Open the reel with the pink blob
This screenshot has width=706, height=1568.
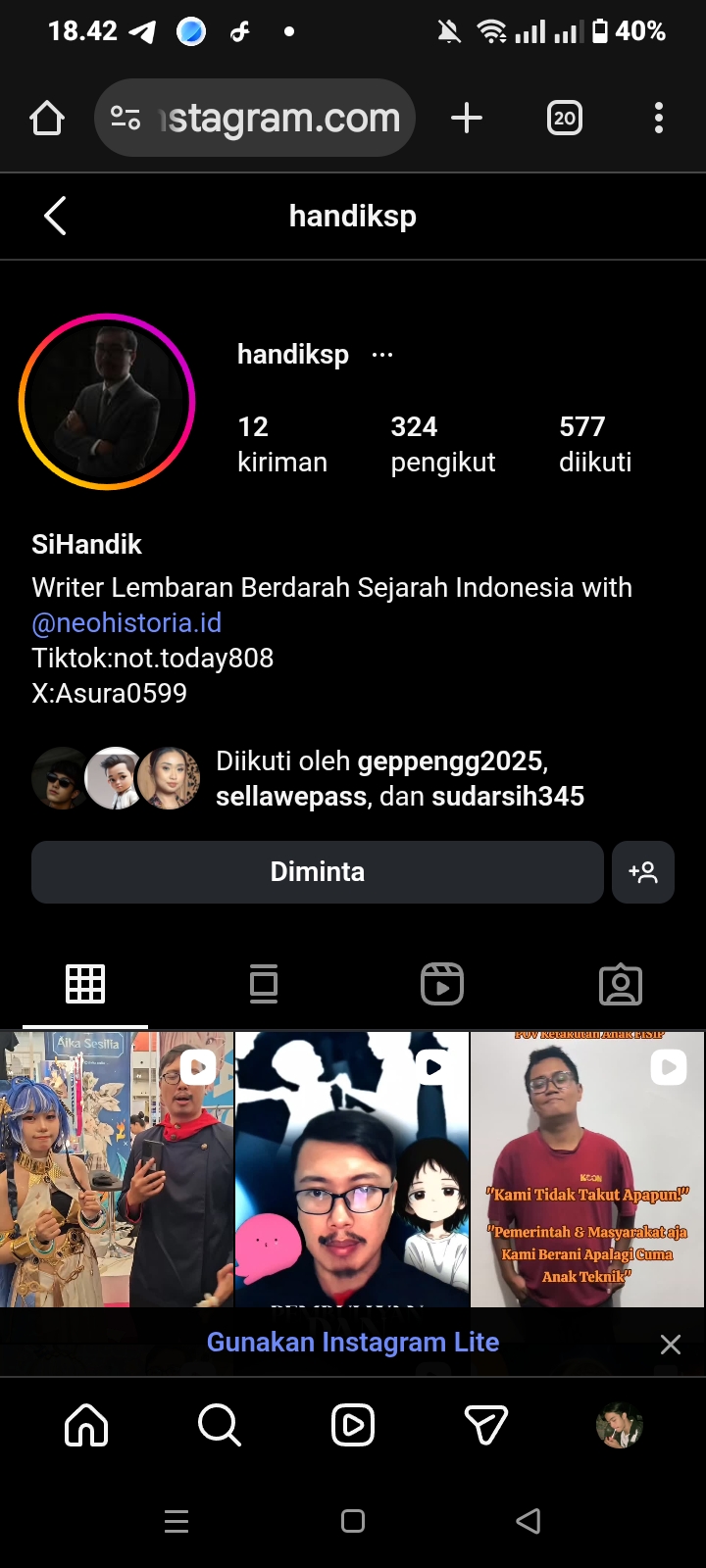[352, 1168]
